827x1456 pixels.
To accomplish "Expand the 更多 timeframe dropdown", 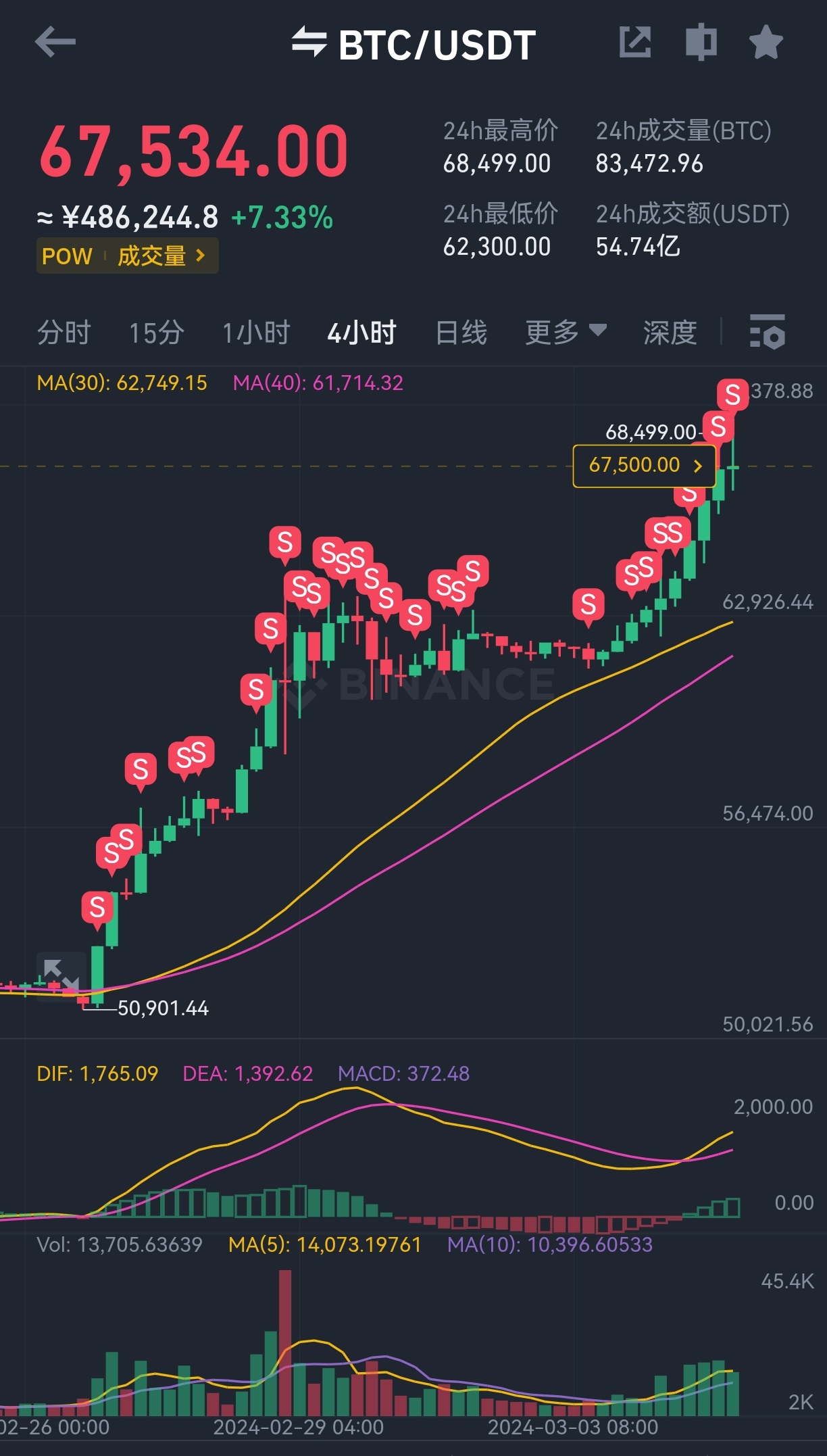I will [566, 333].
